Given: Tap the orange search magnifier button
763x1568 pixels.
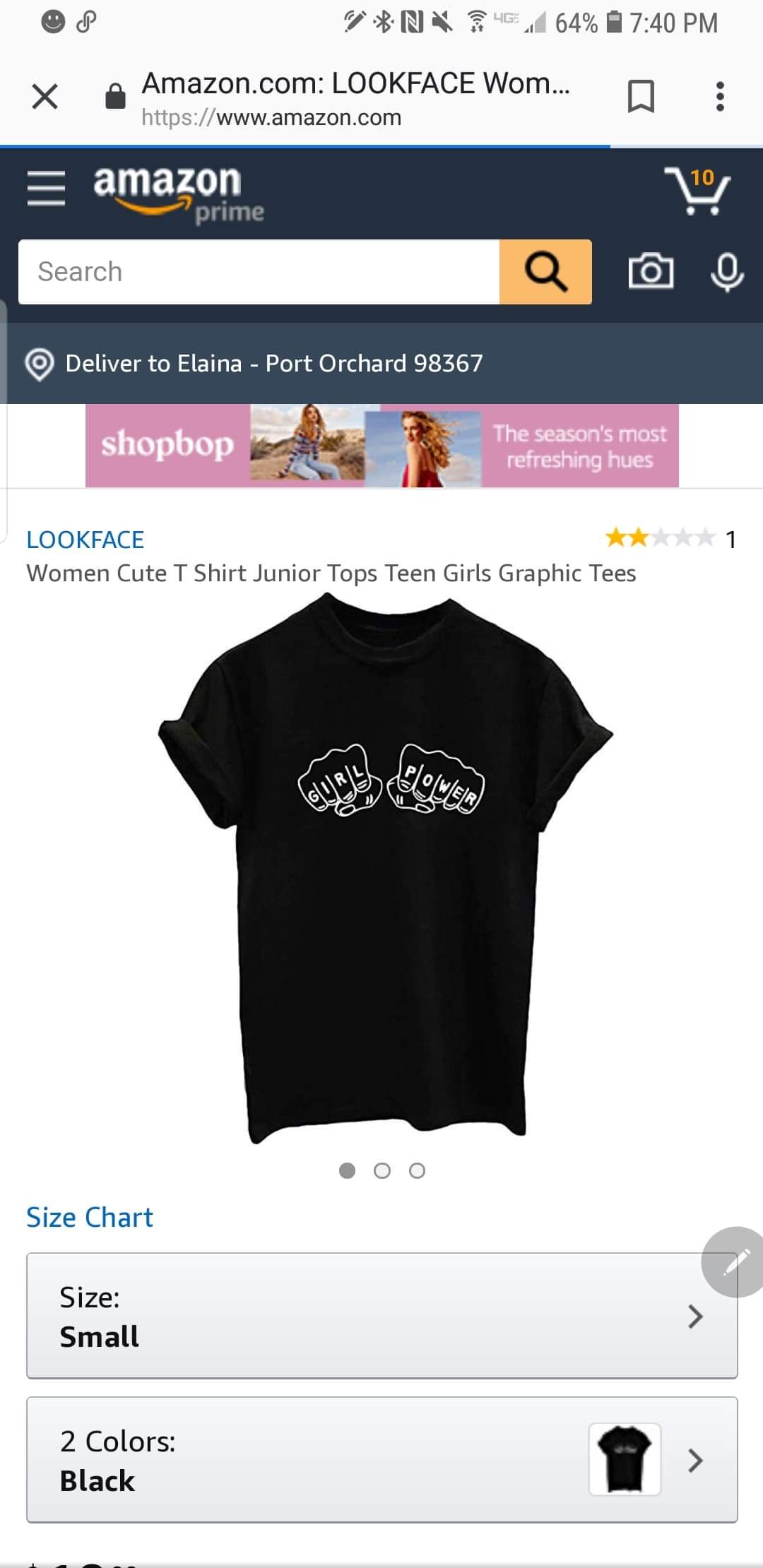Looking at the screenshot, I should tap(545, 272).
